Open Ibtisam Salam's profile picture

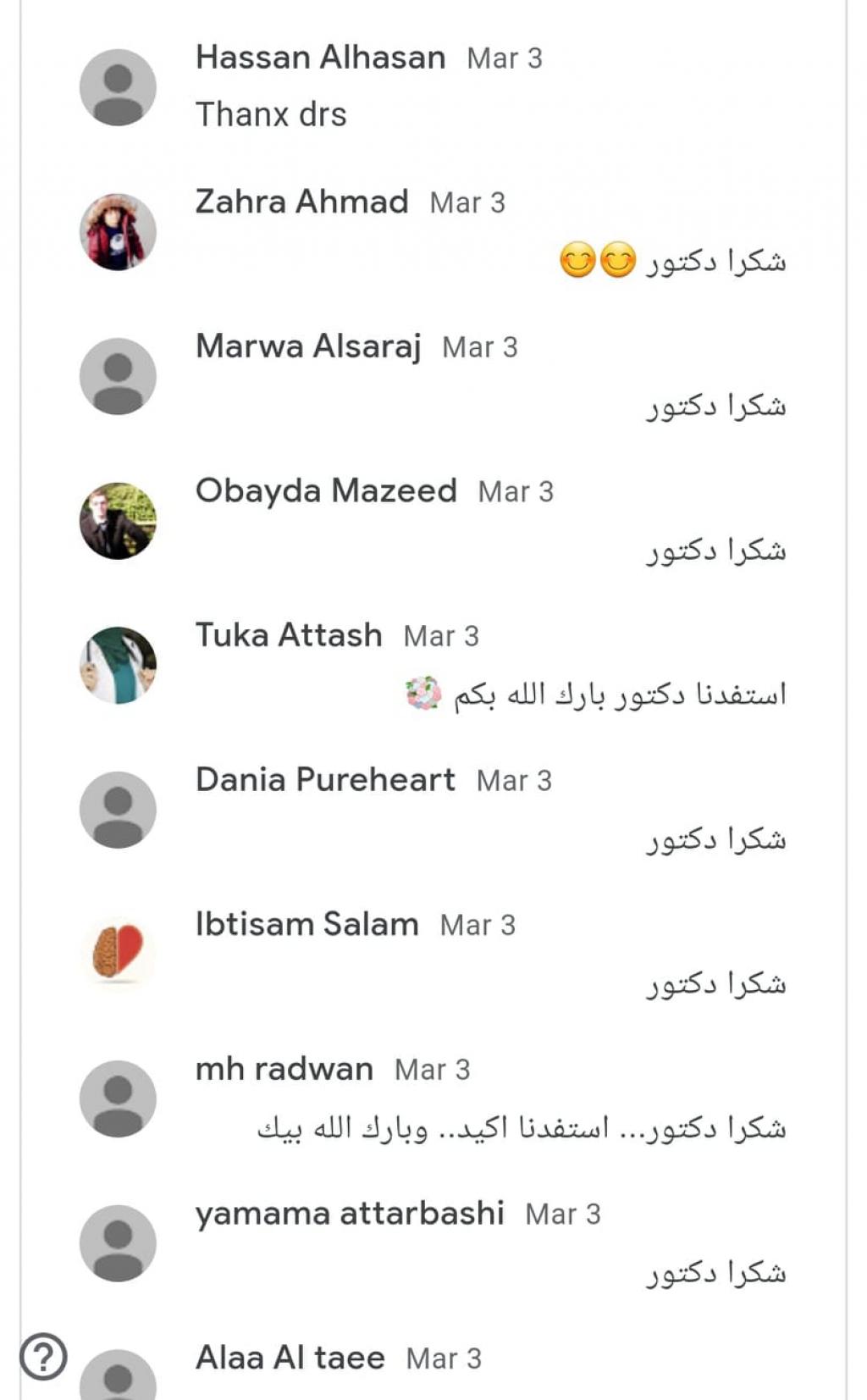click(118, 955)
